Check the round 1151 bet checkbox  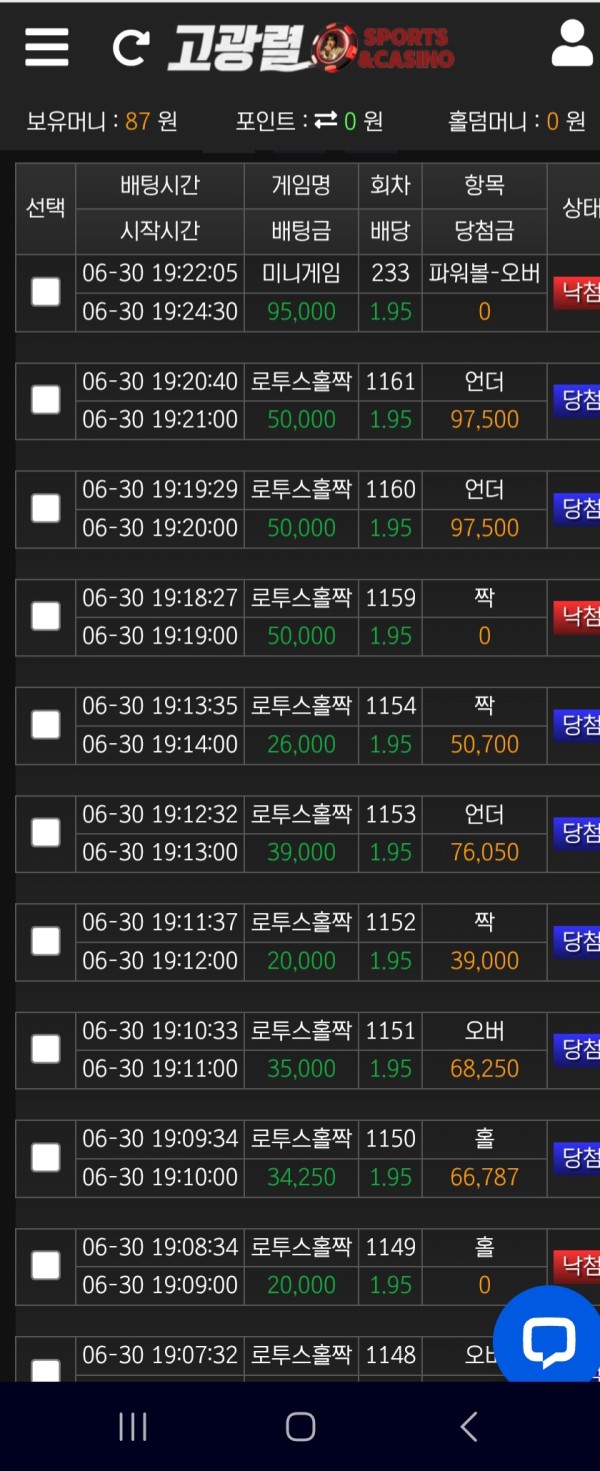(x=46, y=1048)
